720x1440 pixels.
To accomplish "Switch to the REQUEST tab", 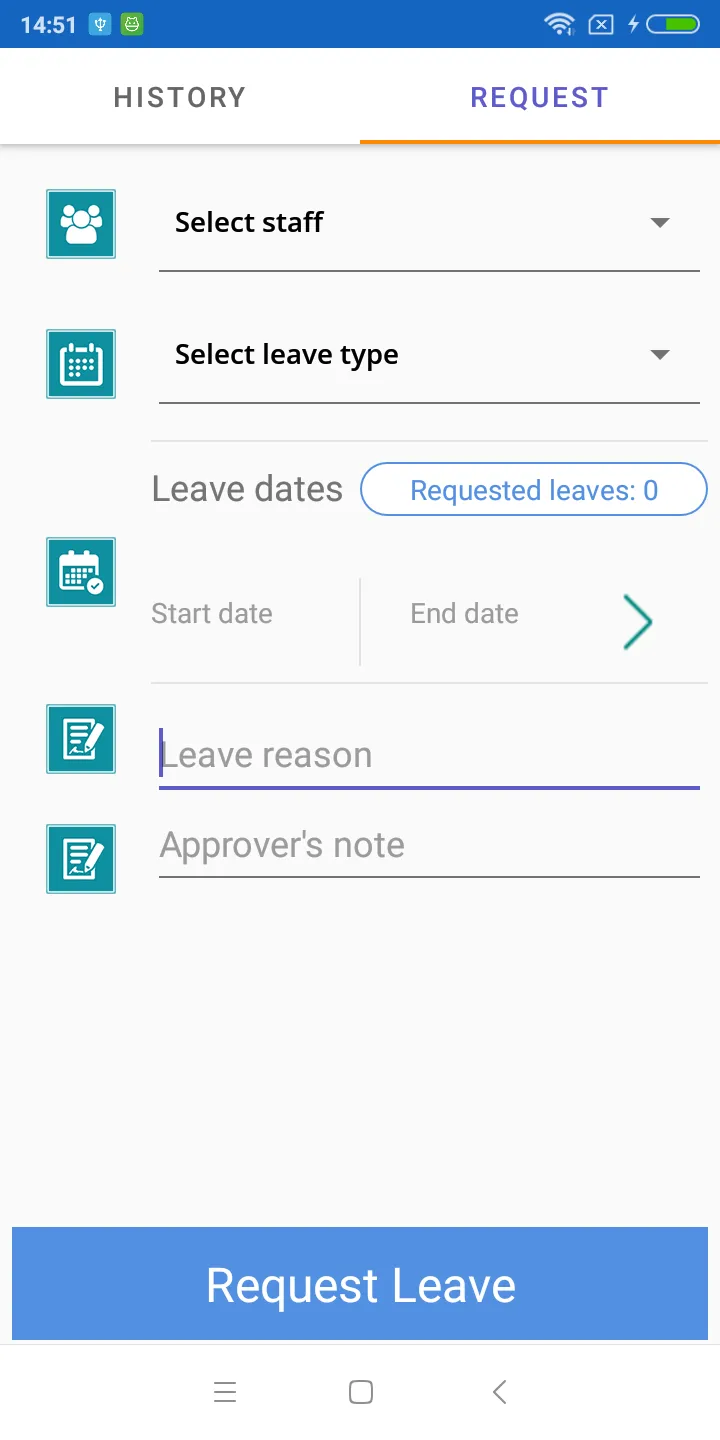I will (x=539, y=96).
